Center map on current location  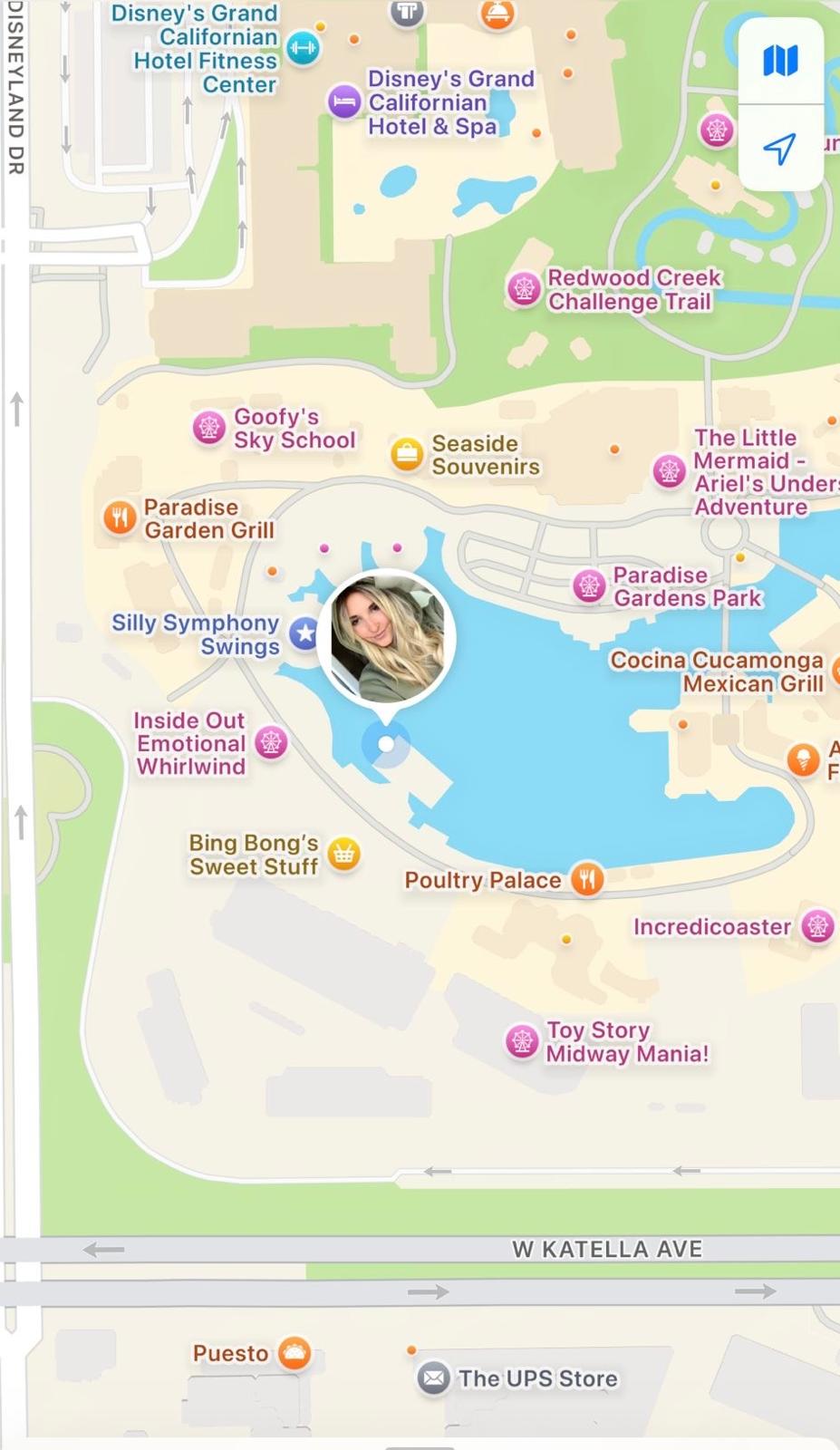[x=779, y=149]
